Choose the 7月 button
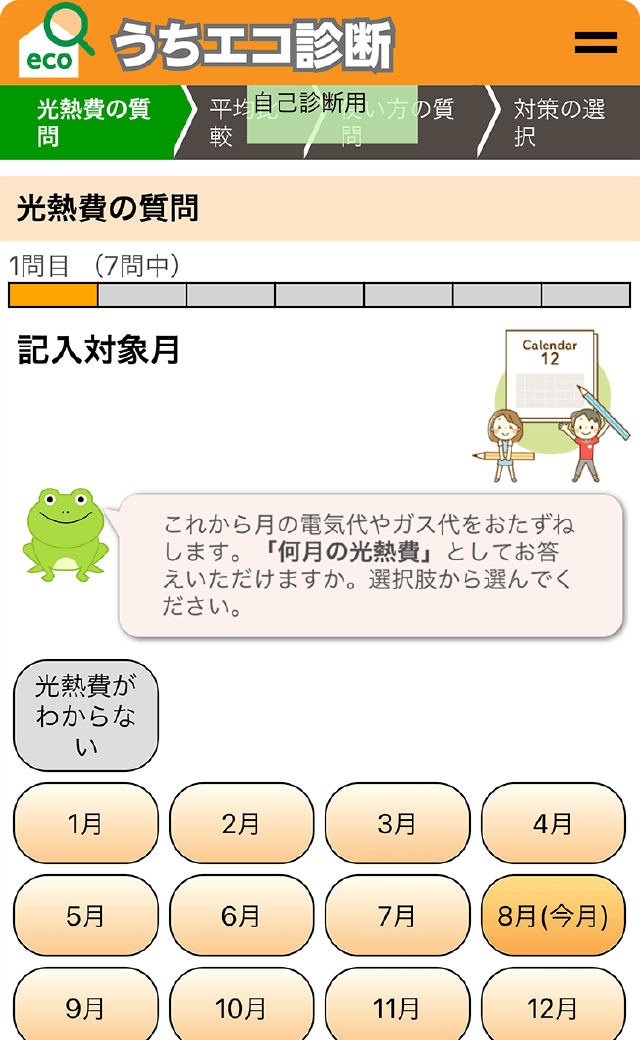This screenshot has height=1040, width=640. tap(398, 915)
